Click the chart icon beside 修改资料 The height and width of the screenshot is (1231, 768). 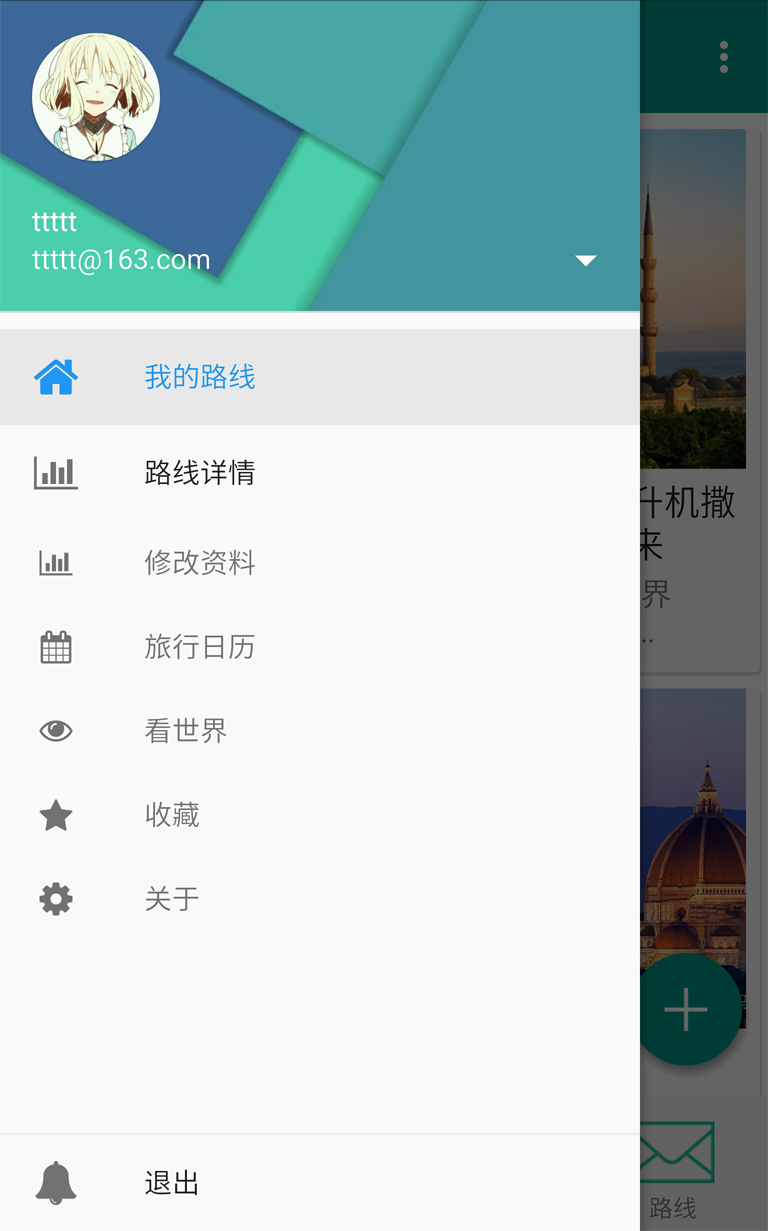(x=56, y=562)
